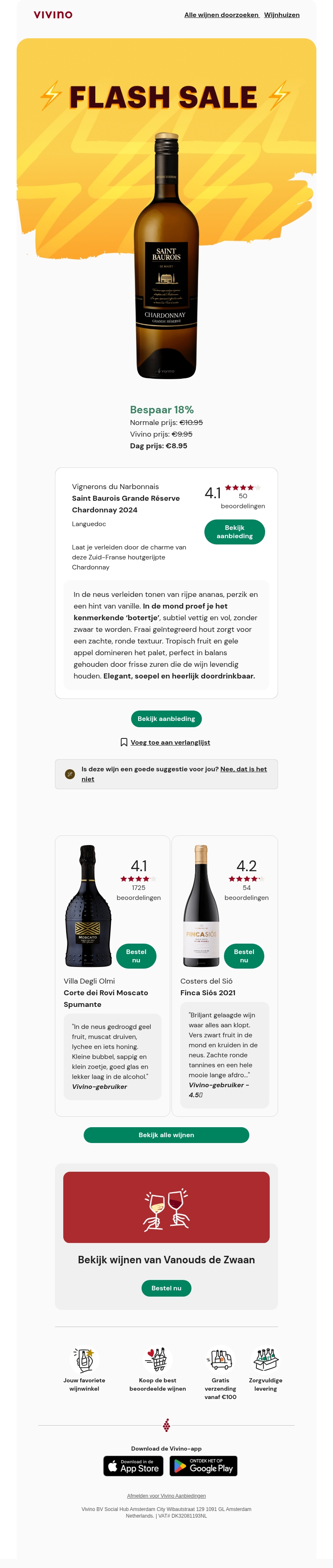Tap 'Bekijk aanbieding' next to the 4.1 rating
The width and height of the screenshot is (333, 1568).
click(234, 532)
